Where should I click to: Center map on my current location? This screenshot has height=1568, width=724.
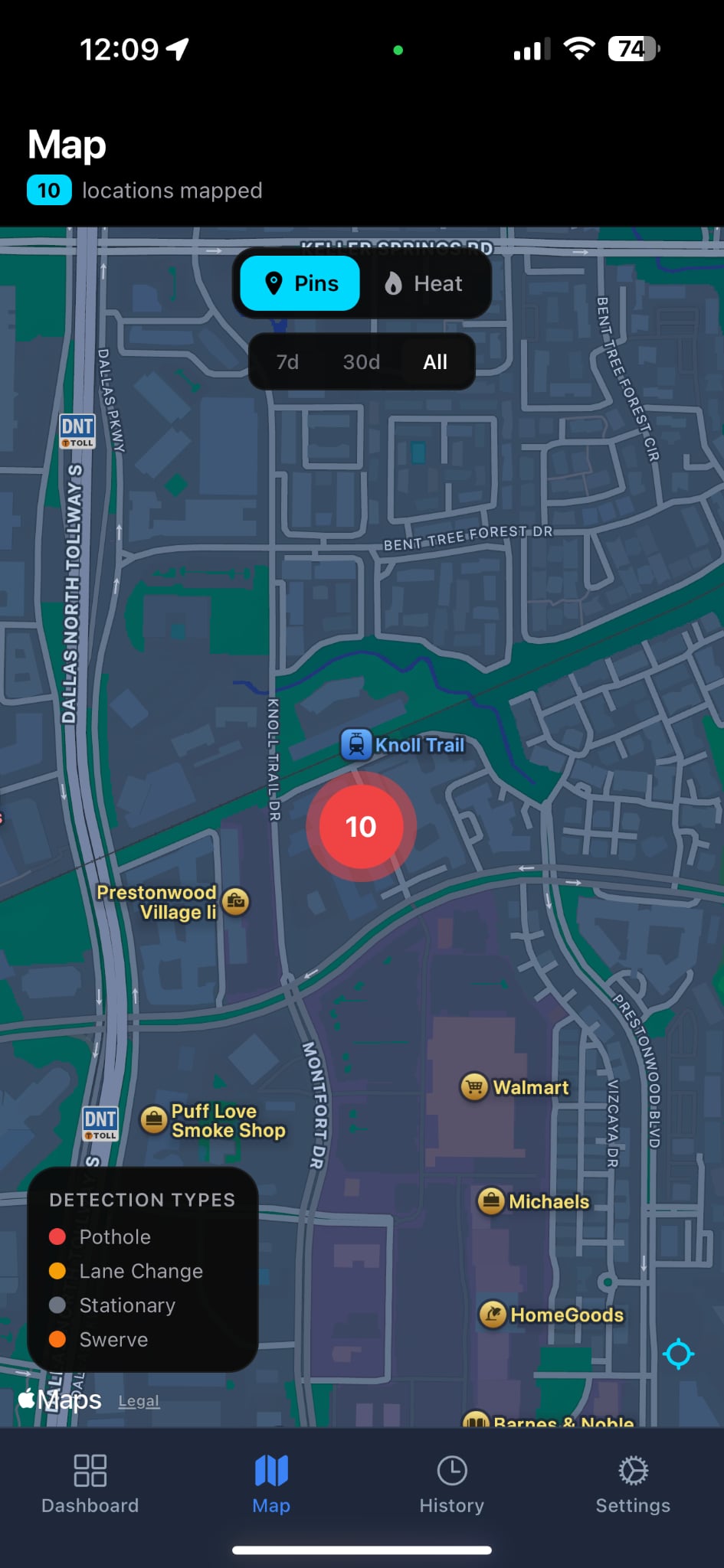pos(678,1354)
